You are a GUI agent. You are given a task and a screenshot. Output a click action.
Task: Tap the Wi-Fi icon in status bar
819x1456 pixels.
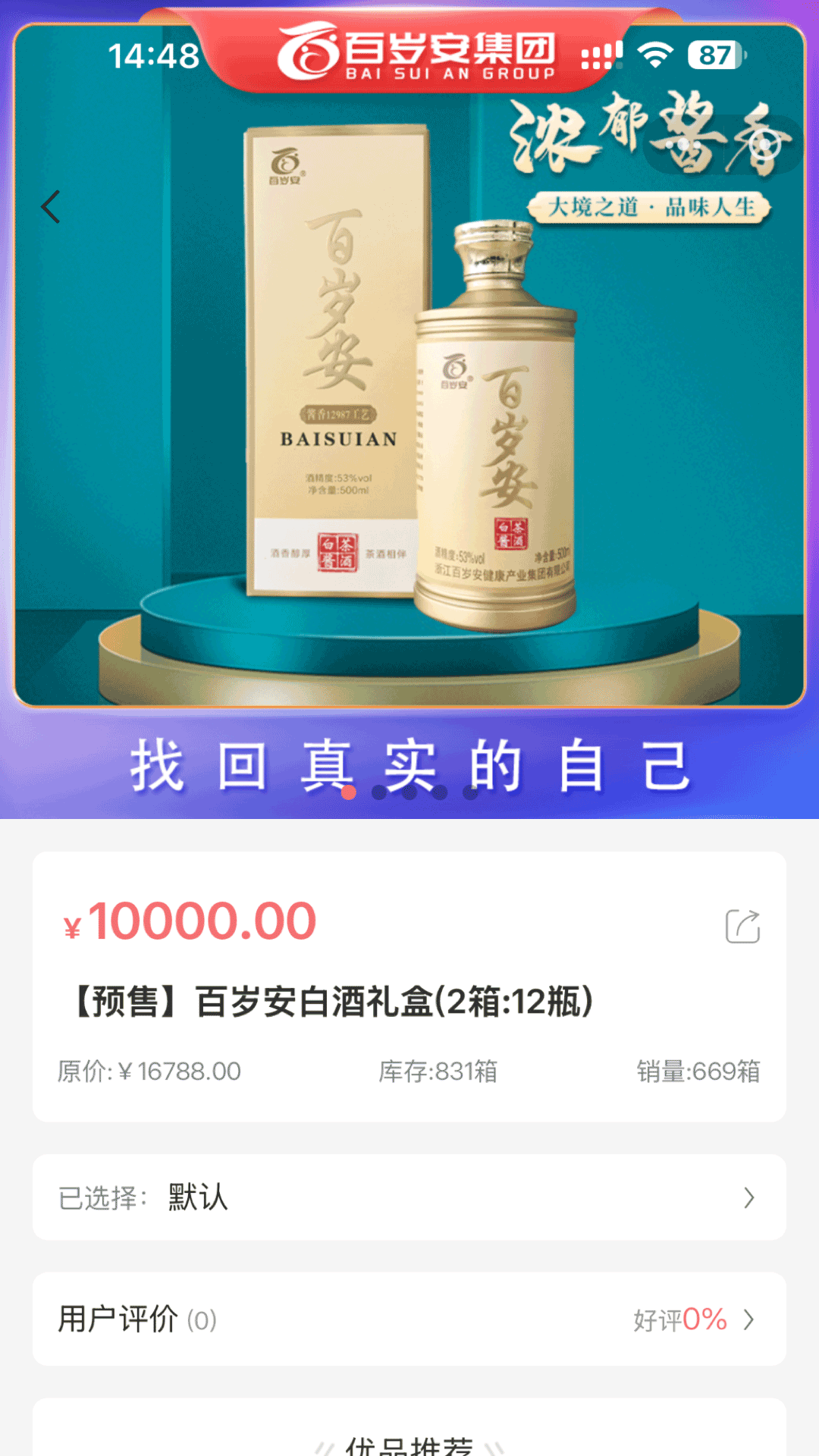coord(654,53)
